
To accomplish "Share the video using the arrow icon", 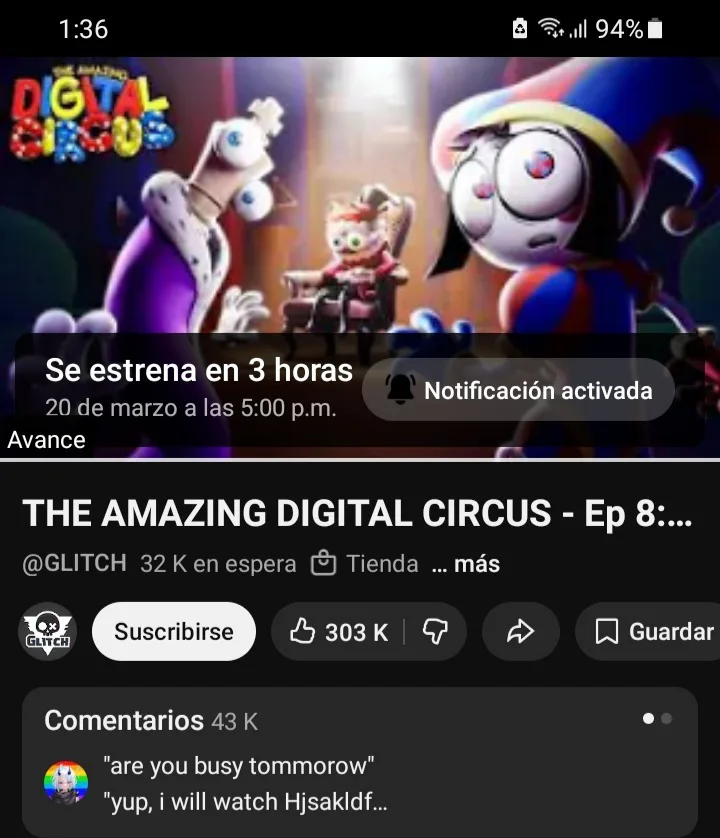I will click(x=520, y=632).
